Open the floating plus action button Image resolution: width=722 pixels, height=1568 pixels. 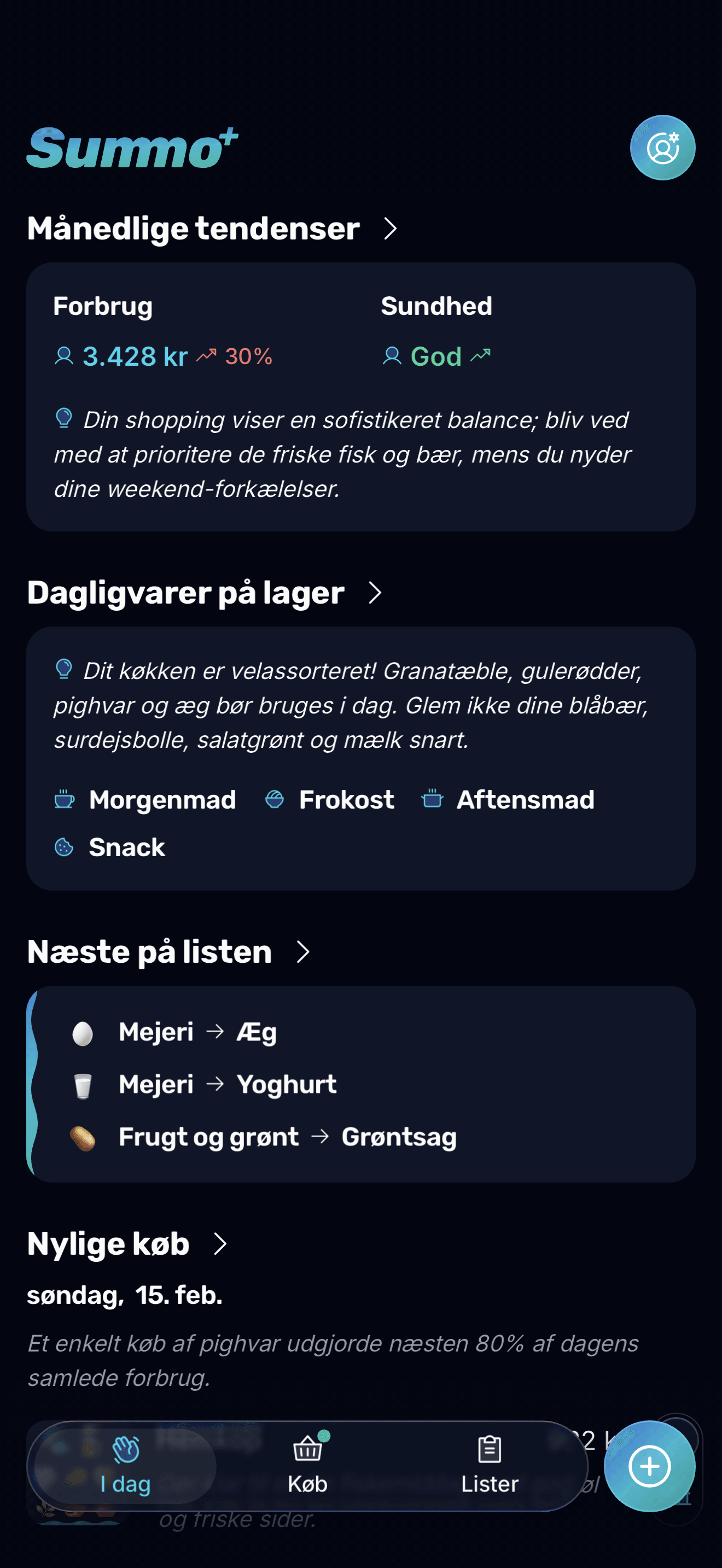(x=650, y=1467)
